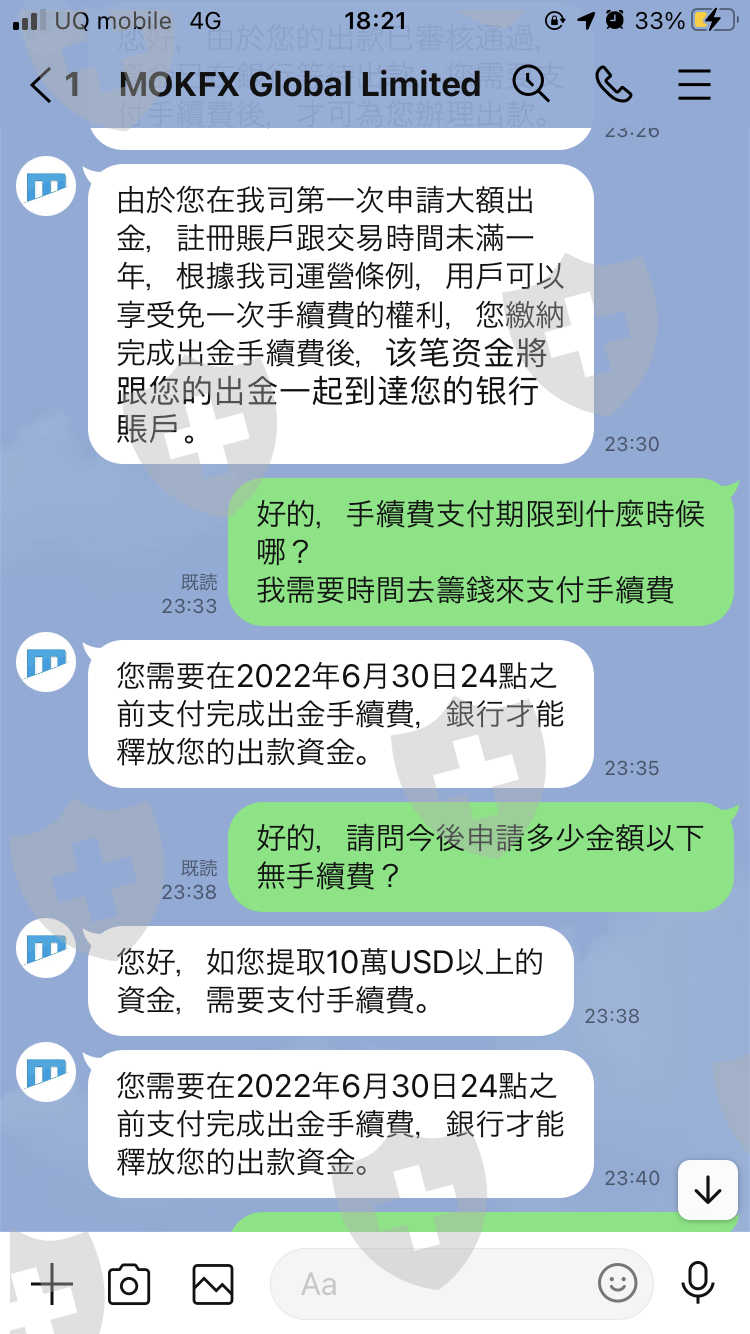
Task: Open the camera to take a photo
Action: click(x=129, y=1284)
